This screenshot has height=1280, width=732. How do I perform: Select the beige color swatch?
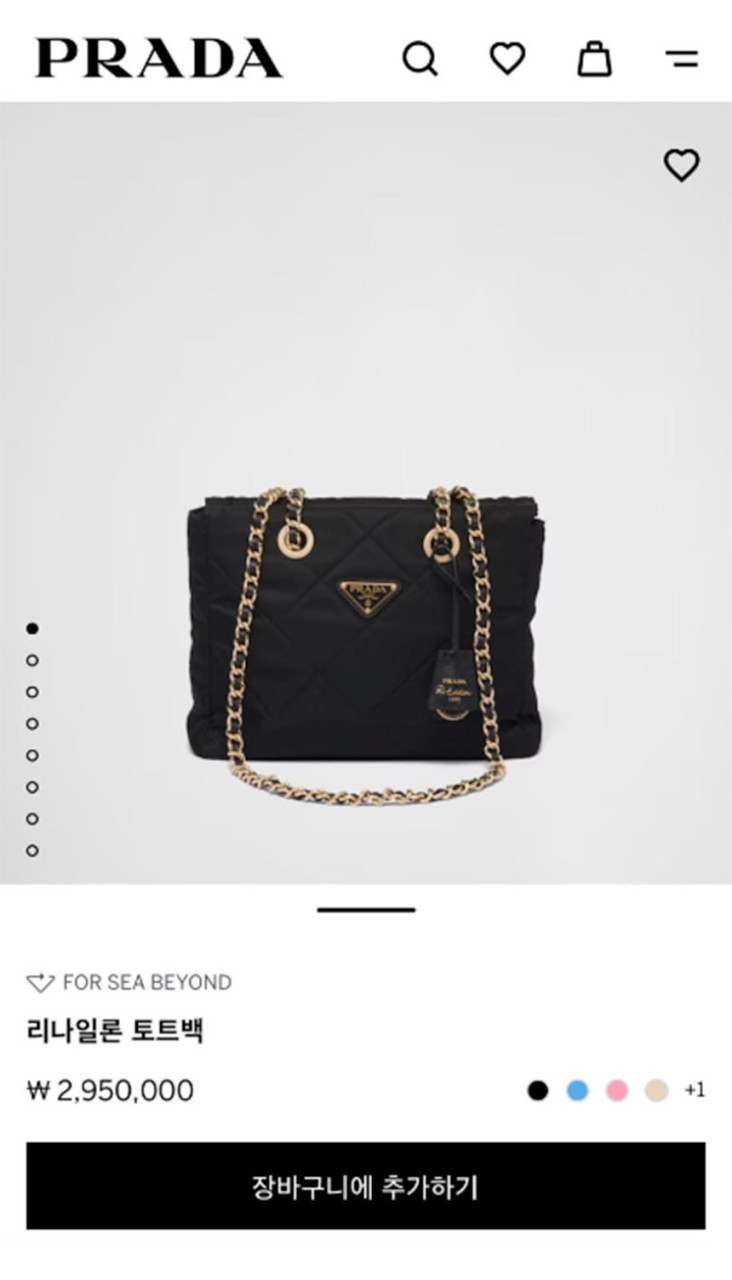point(656,1090)
